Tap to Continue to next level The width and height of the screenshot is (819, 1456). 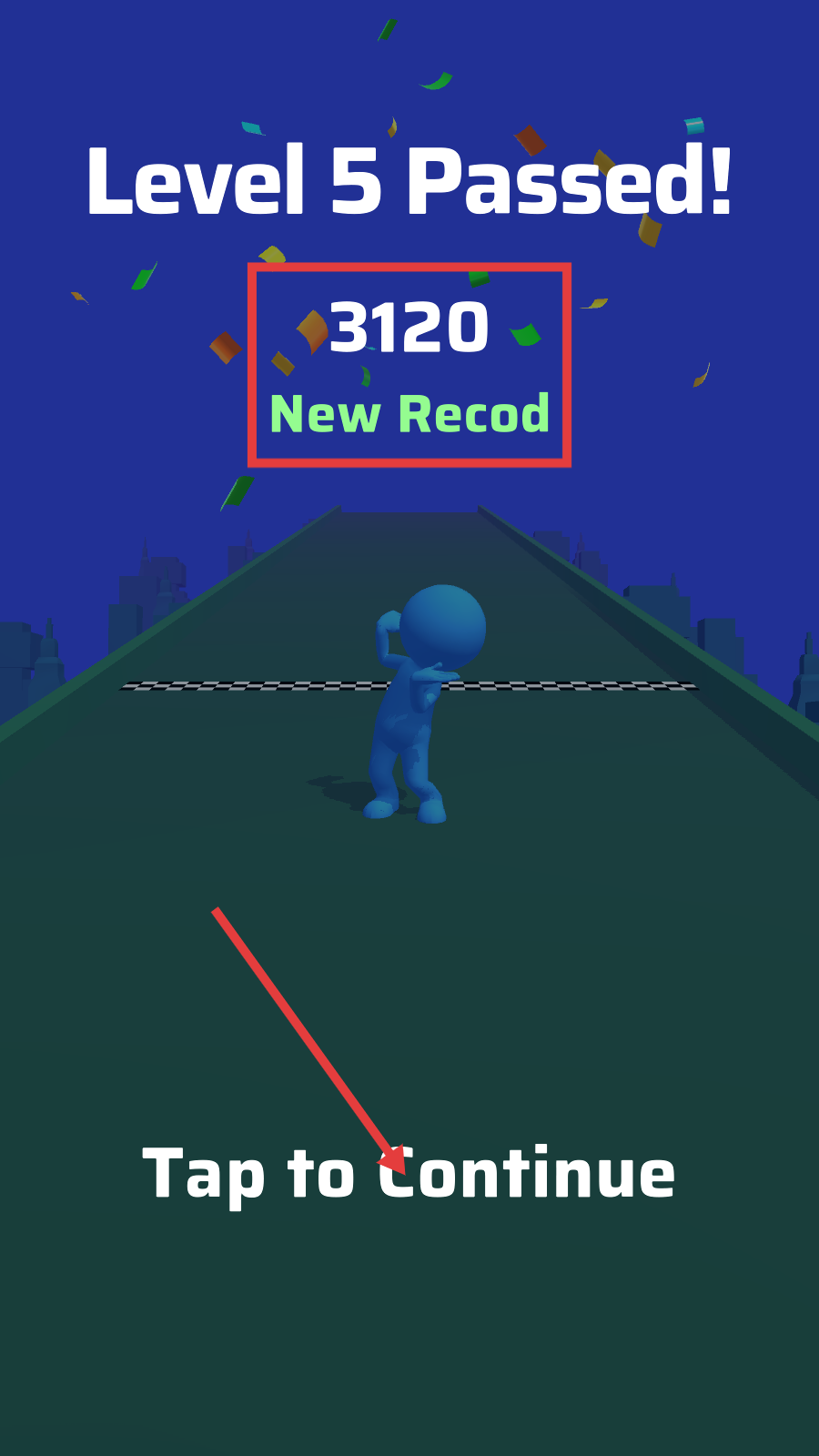click(x=409, y=1175)
